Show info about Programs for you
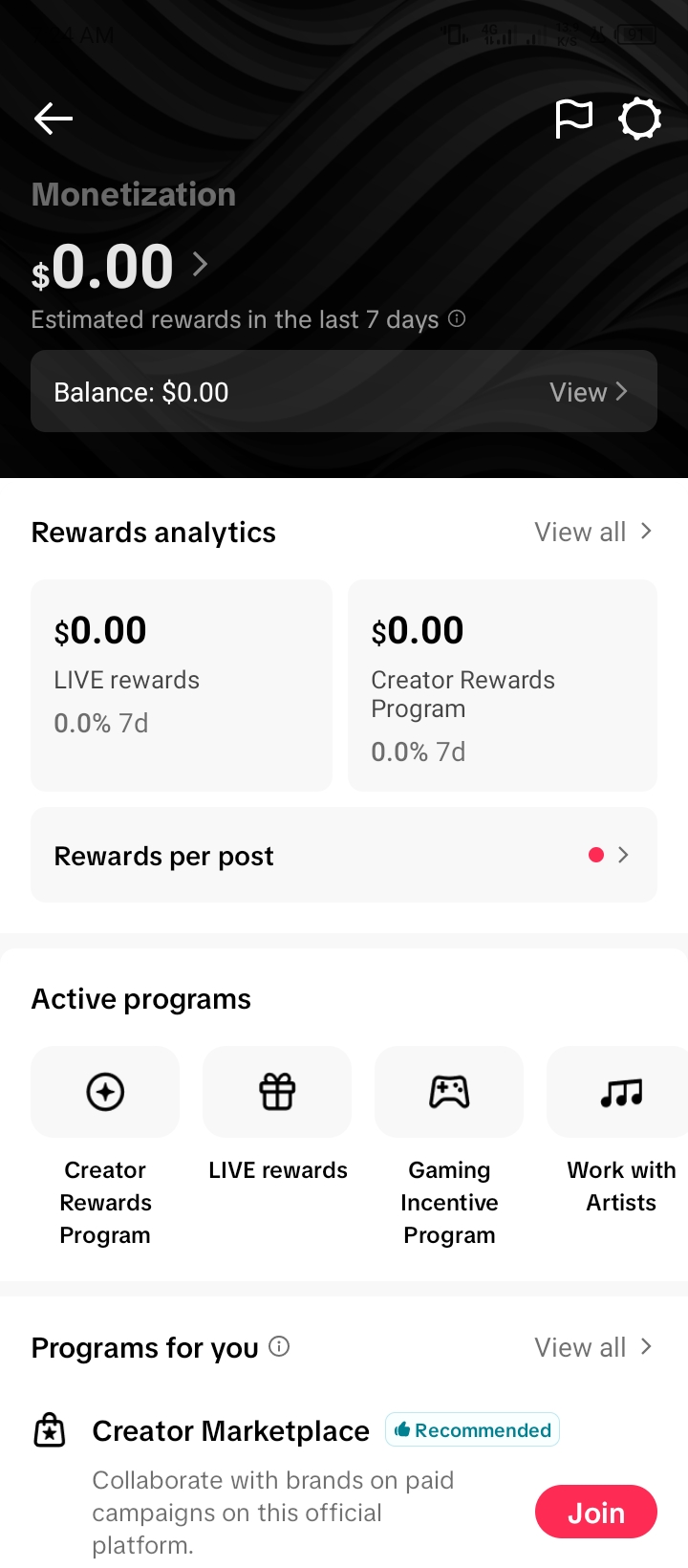This screenshot has height=1568, width=688. coord(279,1346)
